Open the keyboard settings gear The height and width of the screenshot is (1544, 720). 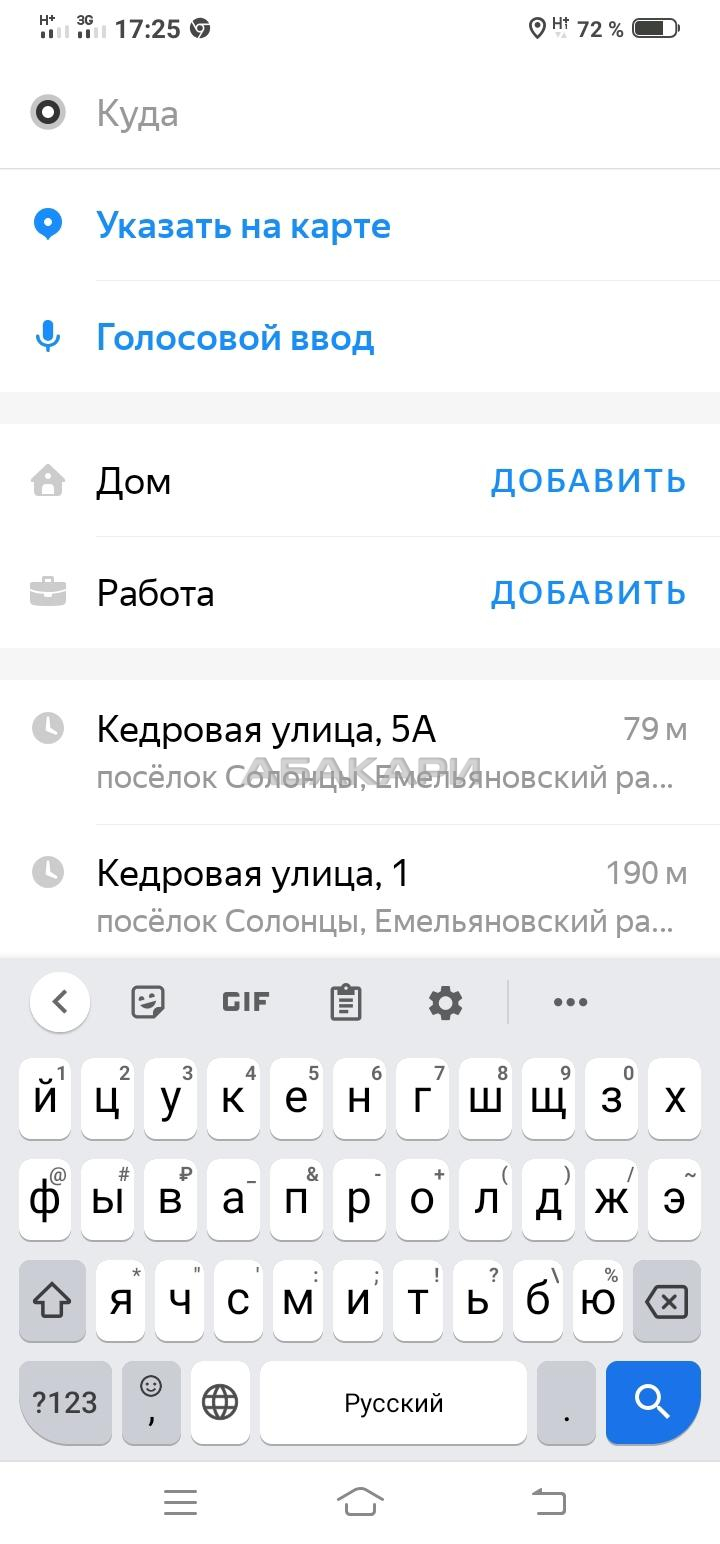point(445,1002)
